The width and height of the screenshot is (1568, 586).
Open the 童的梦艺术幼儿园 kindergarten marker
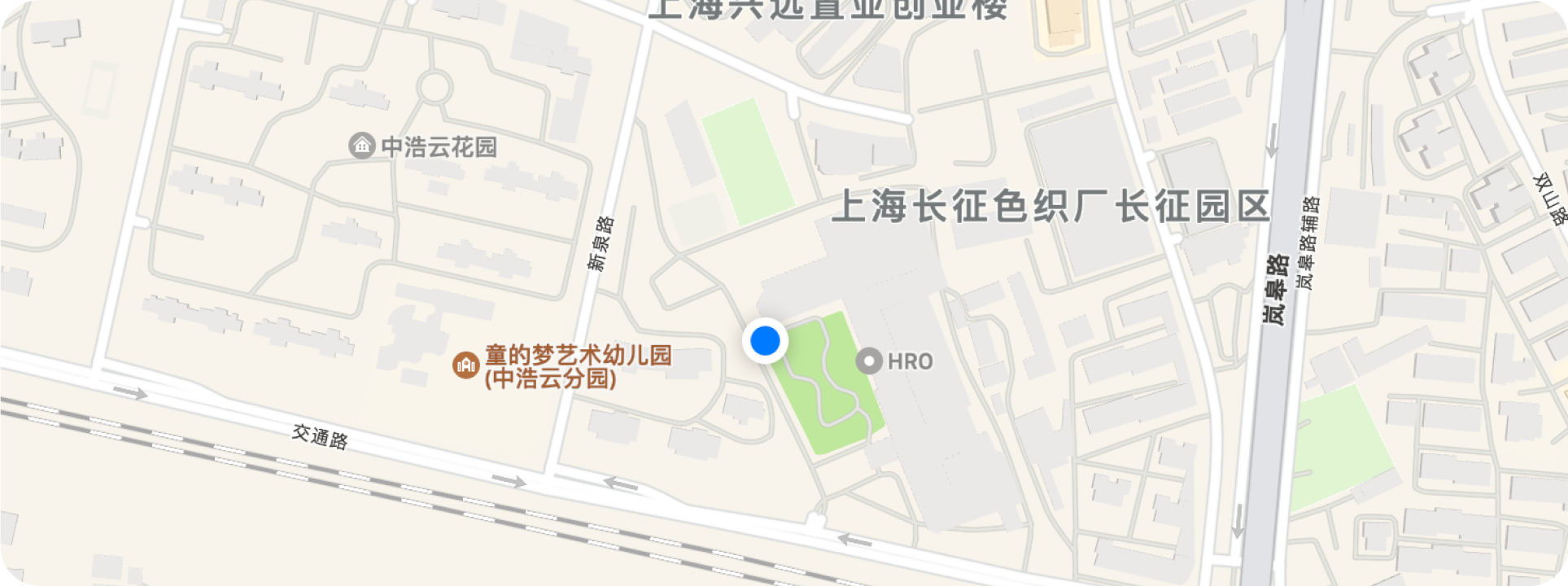[465, 365]
